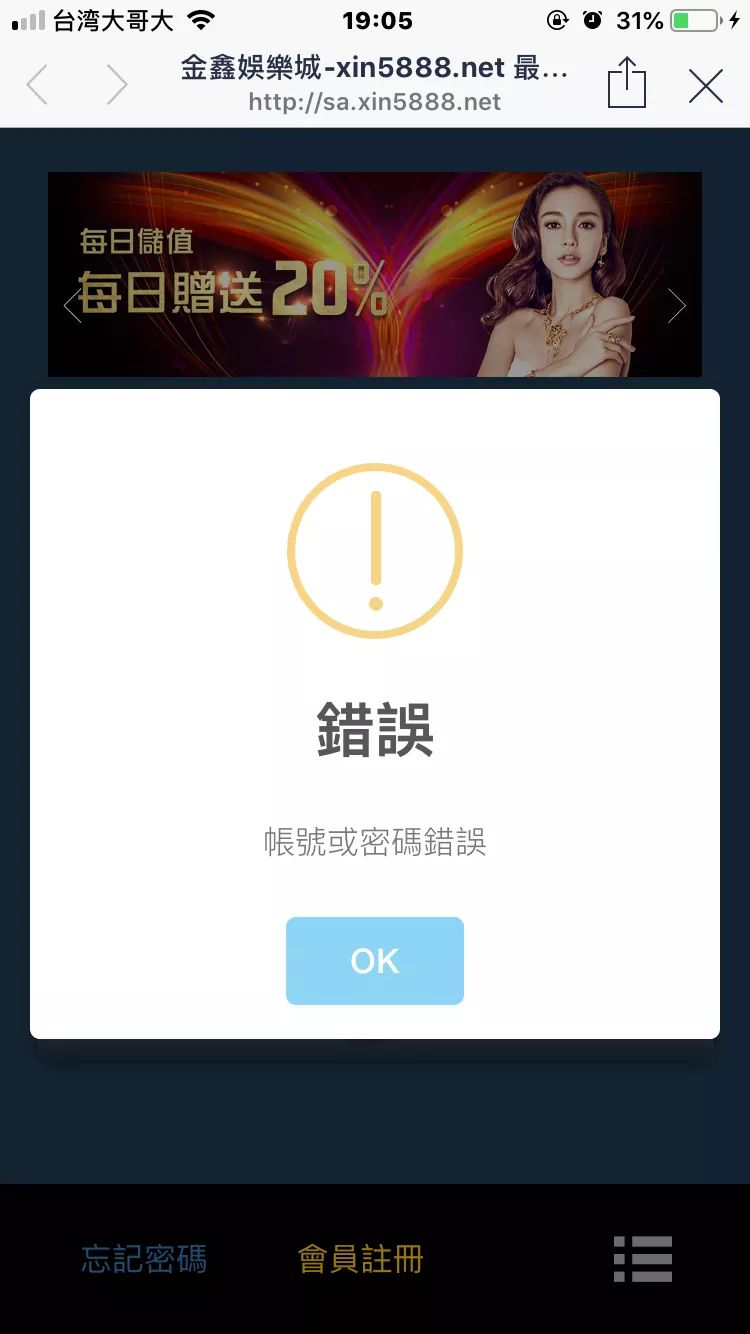Open 會員註冊 member registration
750x1334 pixels.
tap(360, 1258)
